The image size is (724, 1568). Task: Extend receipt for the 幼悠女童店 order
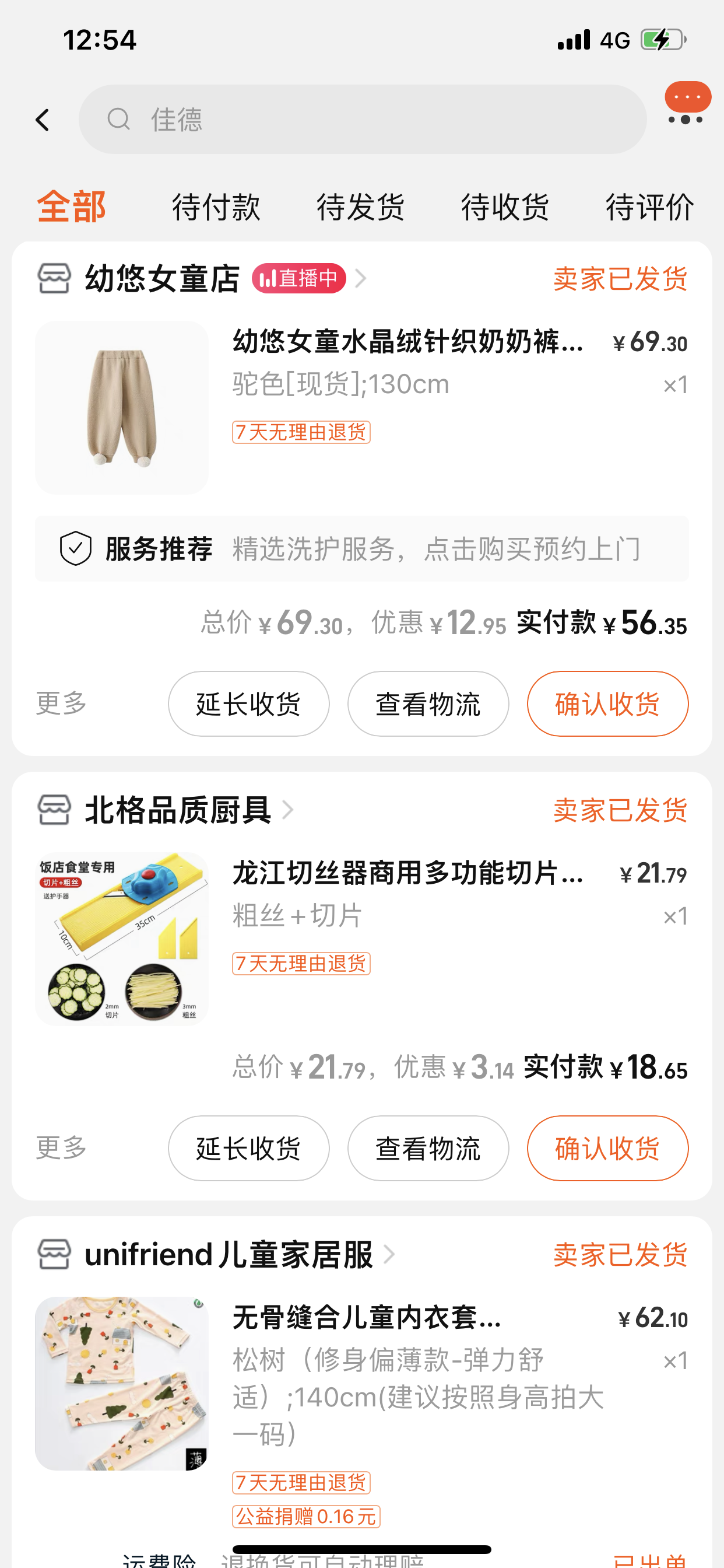click(248, 704)
